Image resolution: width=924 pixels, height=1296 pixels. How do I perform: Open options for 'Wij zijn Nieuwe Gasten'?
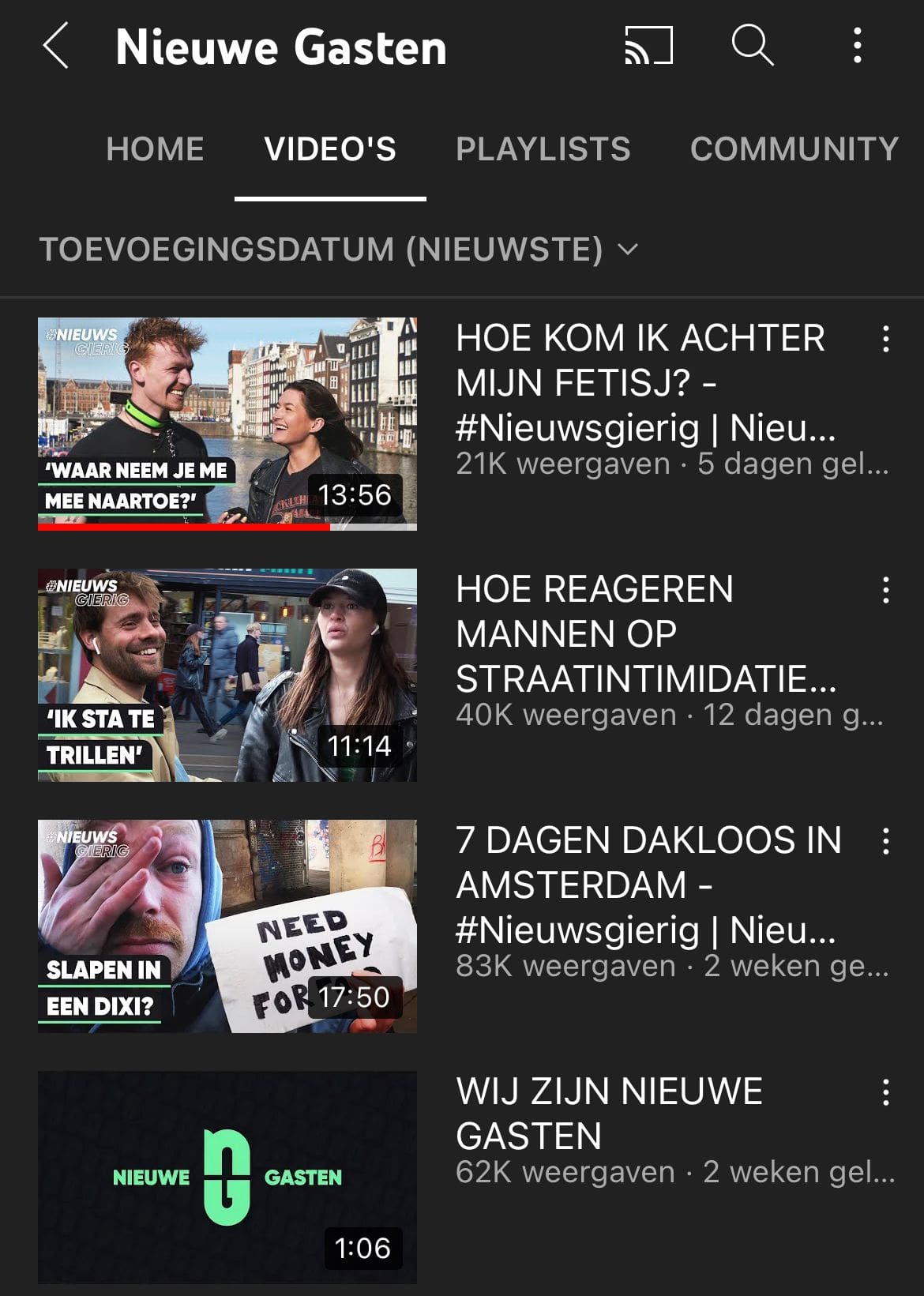pos(886,1092)
